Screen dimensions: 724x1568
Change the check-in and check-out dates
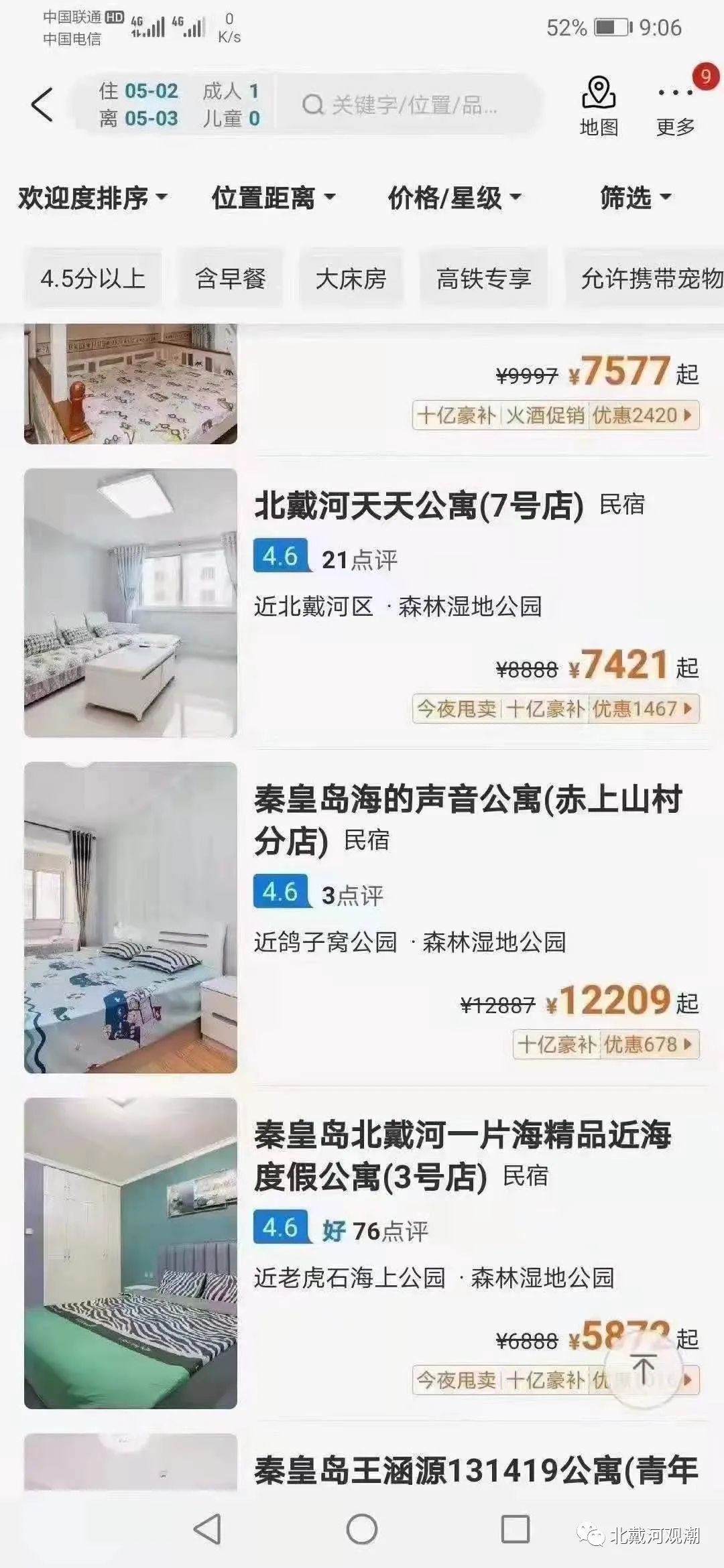(139, 105)
